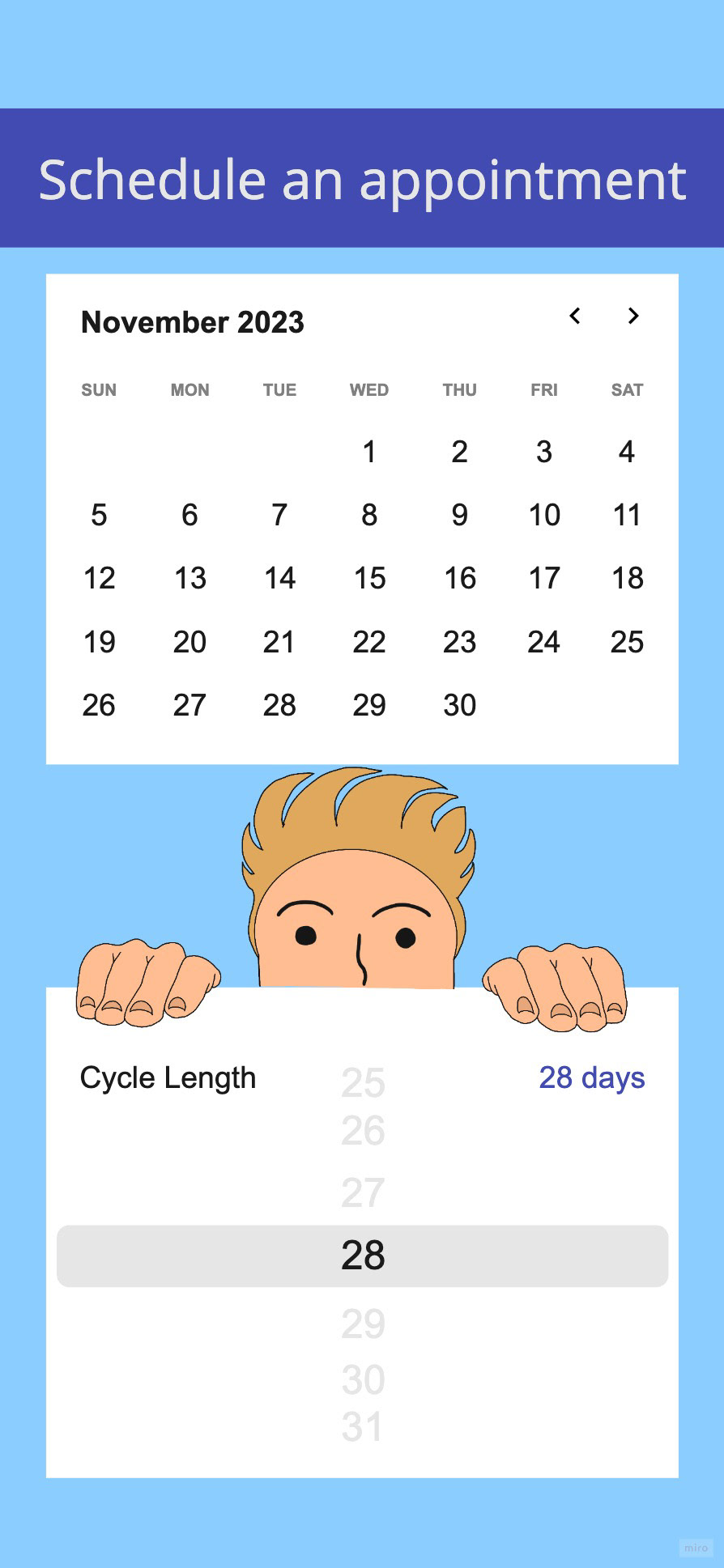Go to the previous month

(x=575, y=316)
